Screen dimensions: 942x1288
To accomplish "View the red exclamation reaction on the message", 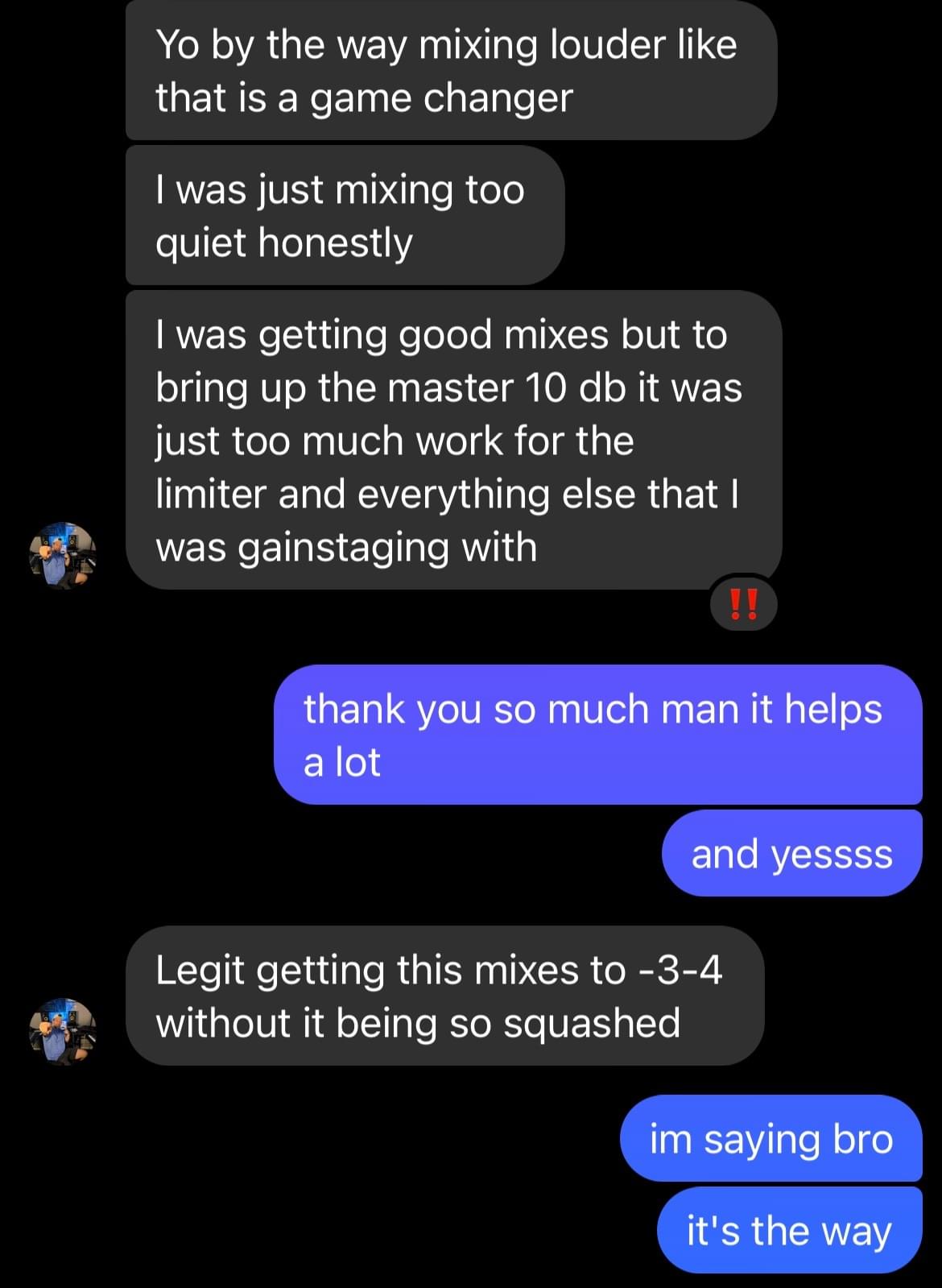I will coord(743,603).
